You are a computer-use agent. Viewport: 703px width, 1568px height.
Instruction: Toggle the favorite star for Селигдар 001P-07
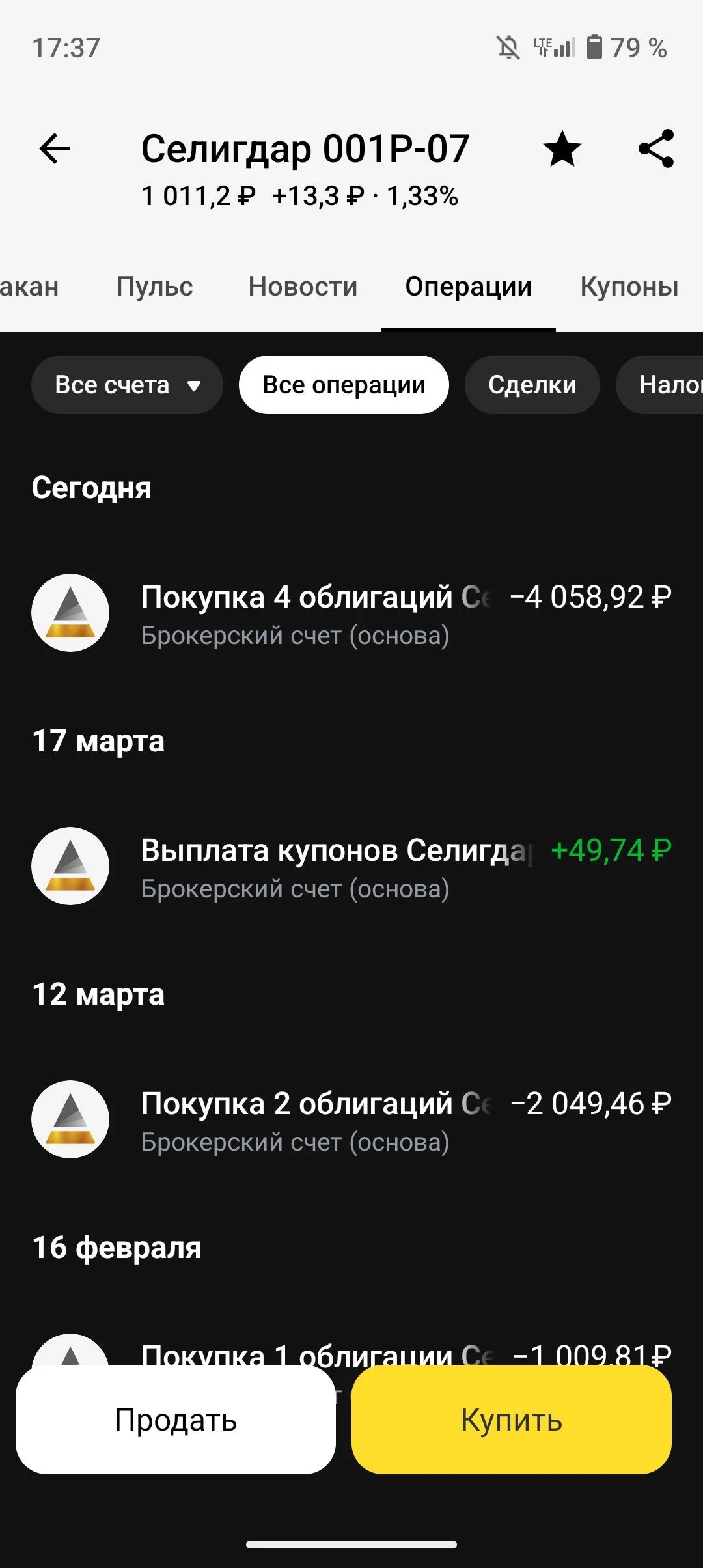(x=562, y=149)
